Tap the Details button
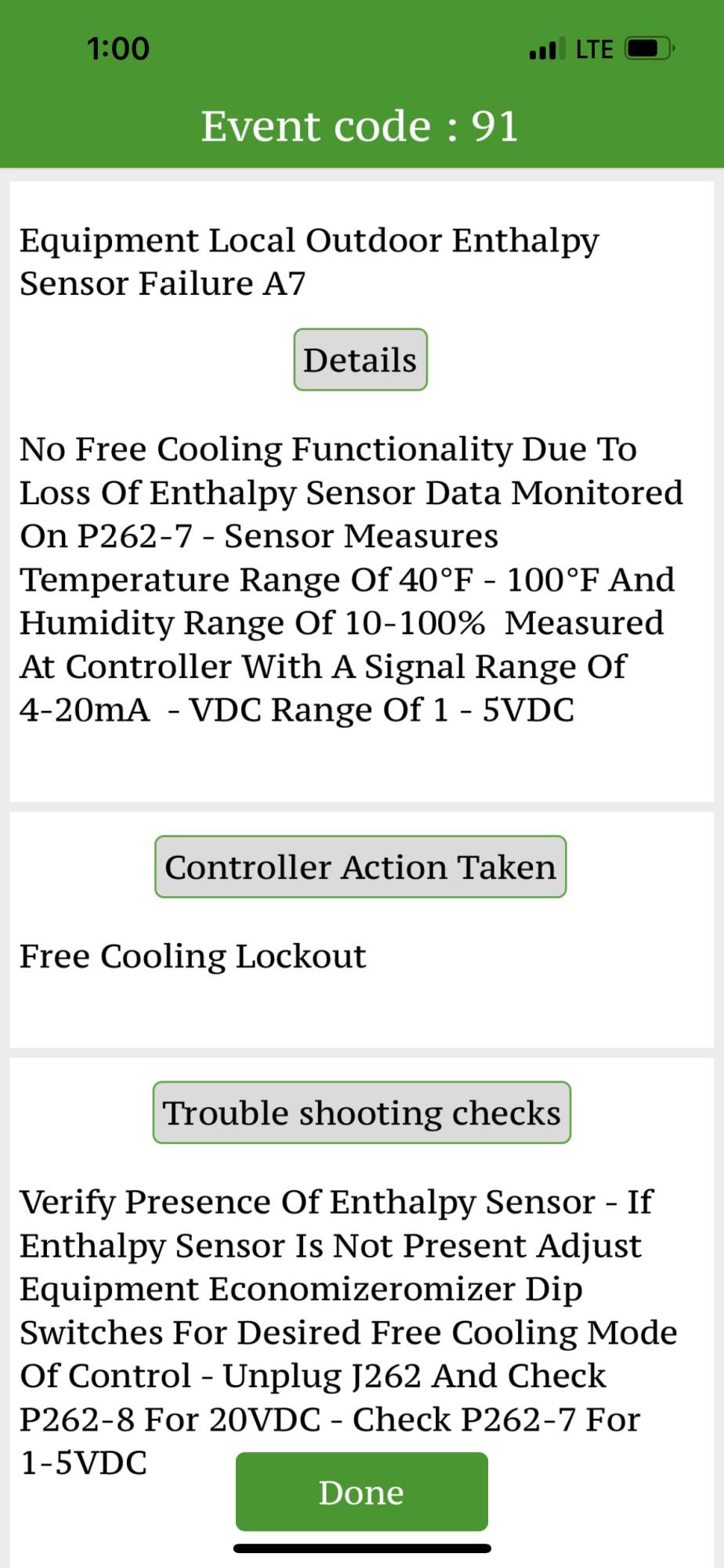 coord(360,360)
